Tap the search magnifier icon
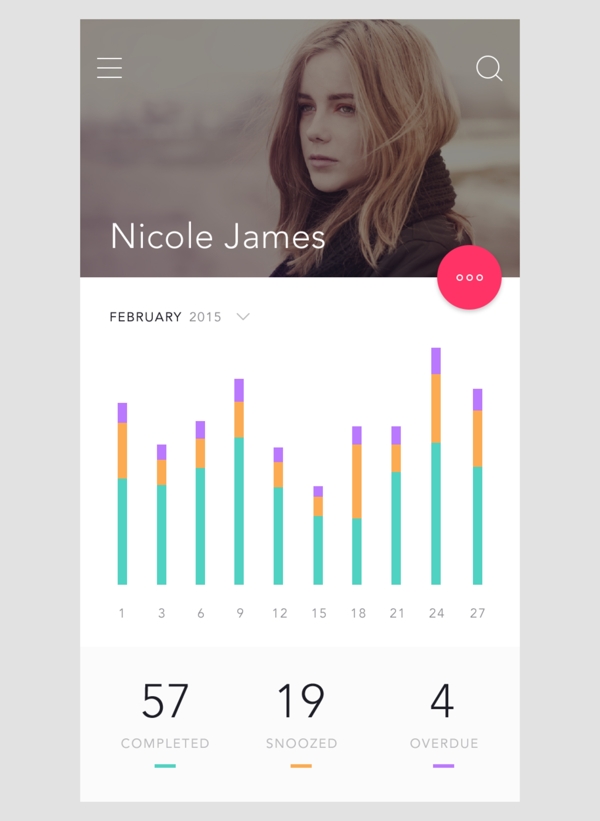600x821 pixels. pos(488,68)
